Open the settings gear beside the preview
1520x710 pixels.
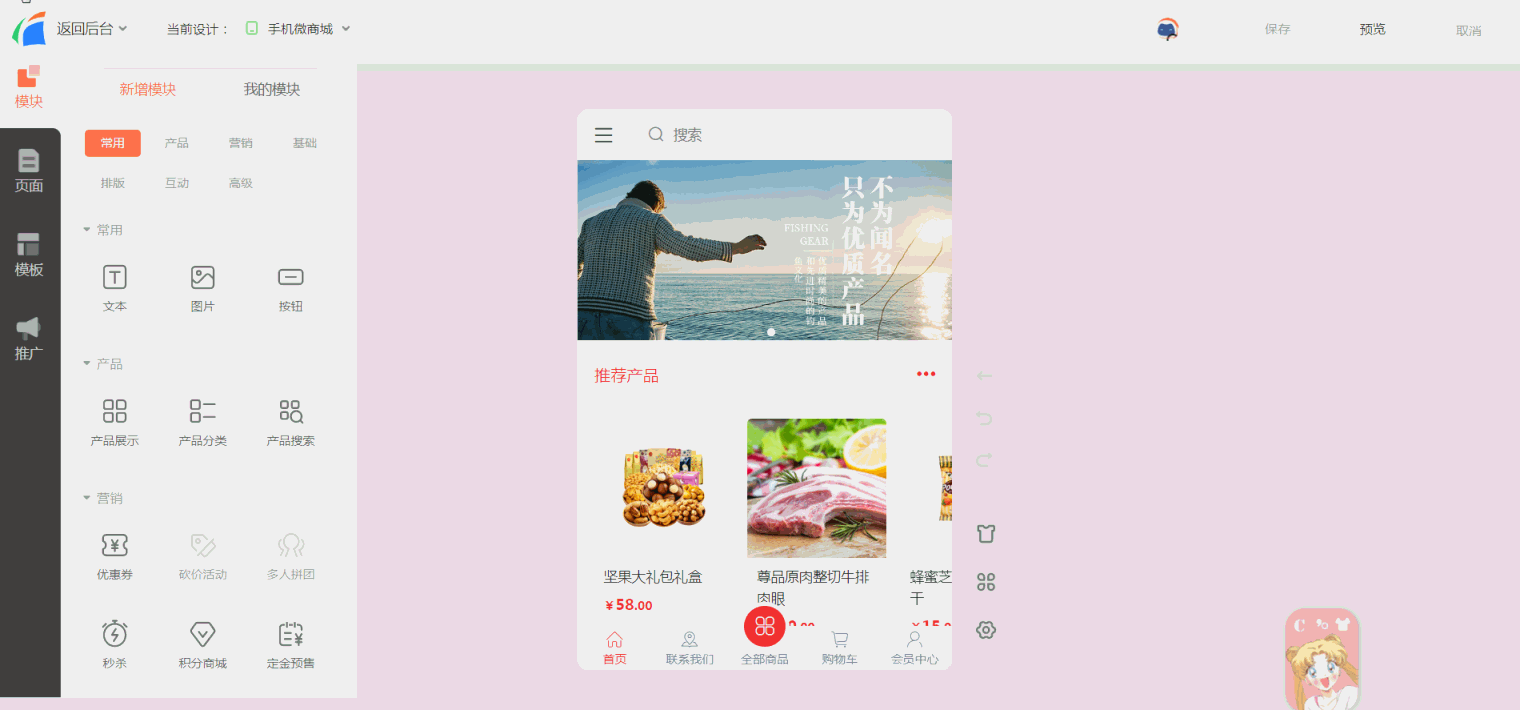(986, 630)
